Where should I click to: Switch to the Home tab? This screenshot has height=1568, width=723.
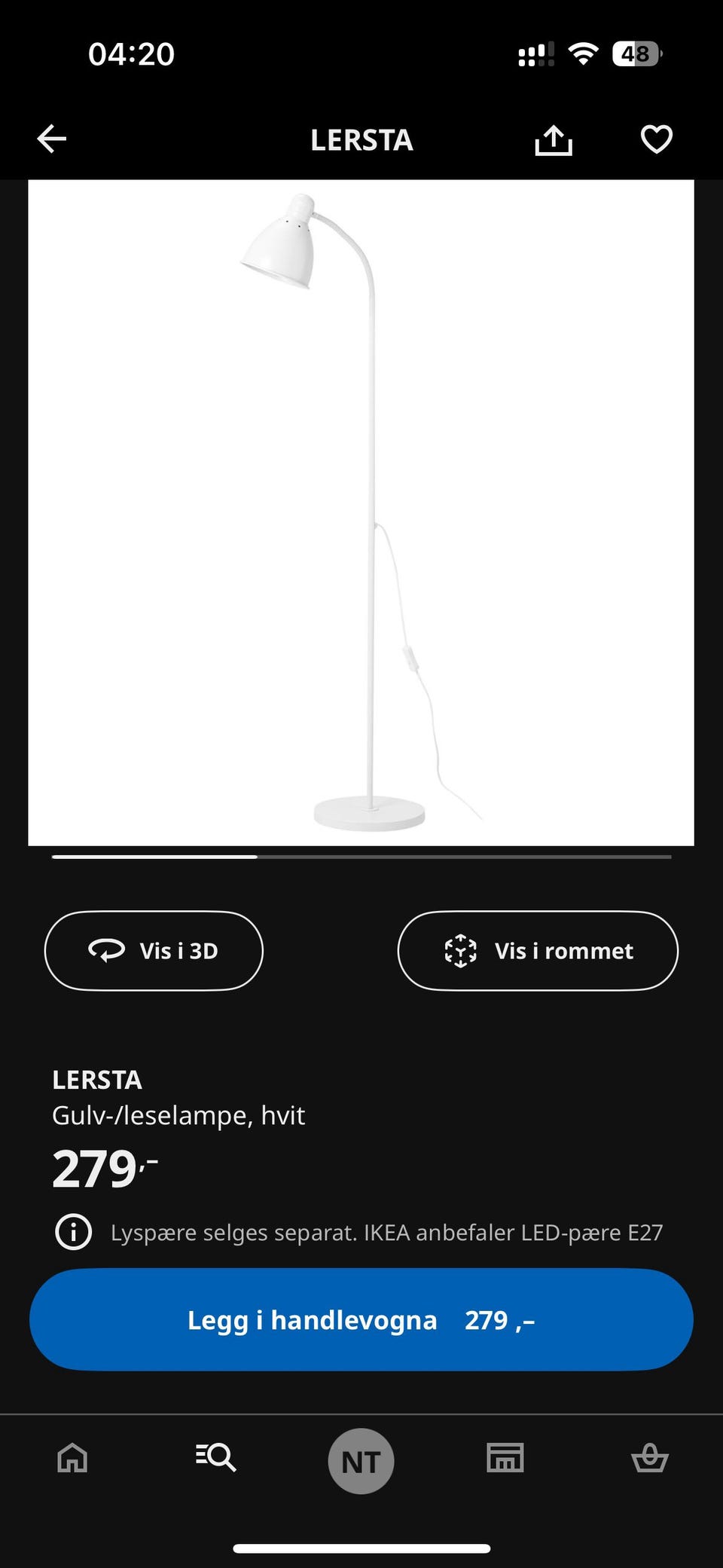pos(72,1458)
